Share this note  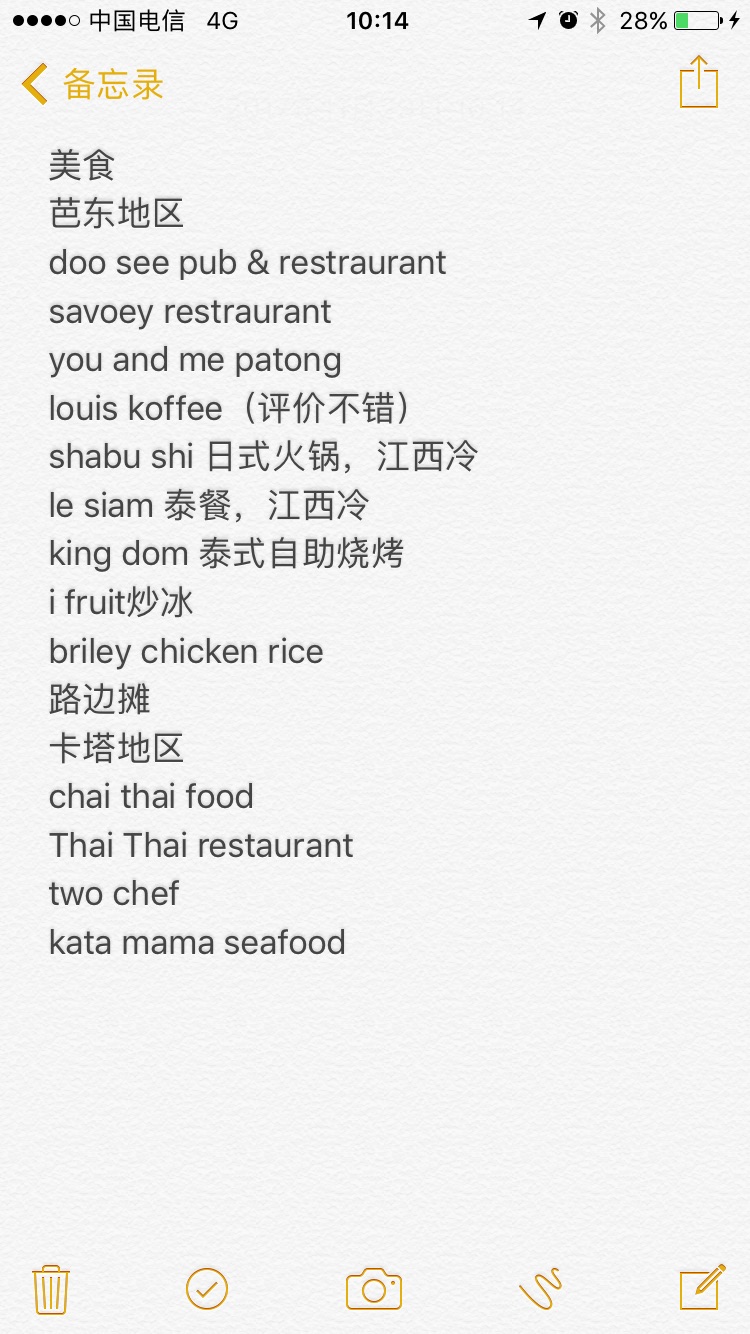pos(698,82)
